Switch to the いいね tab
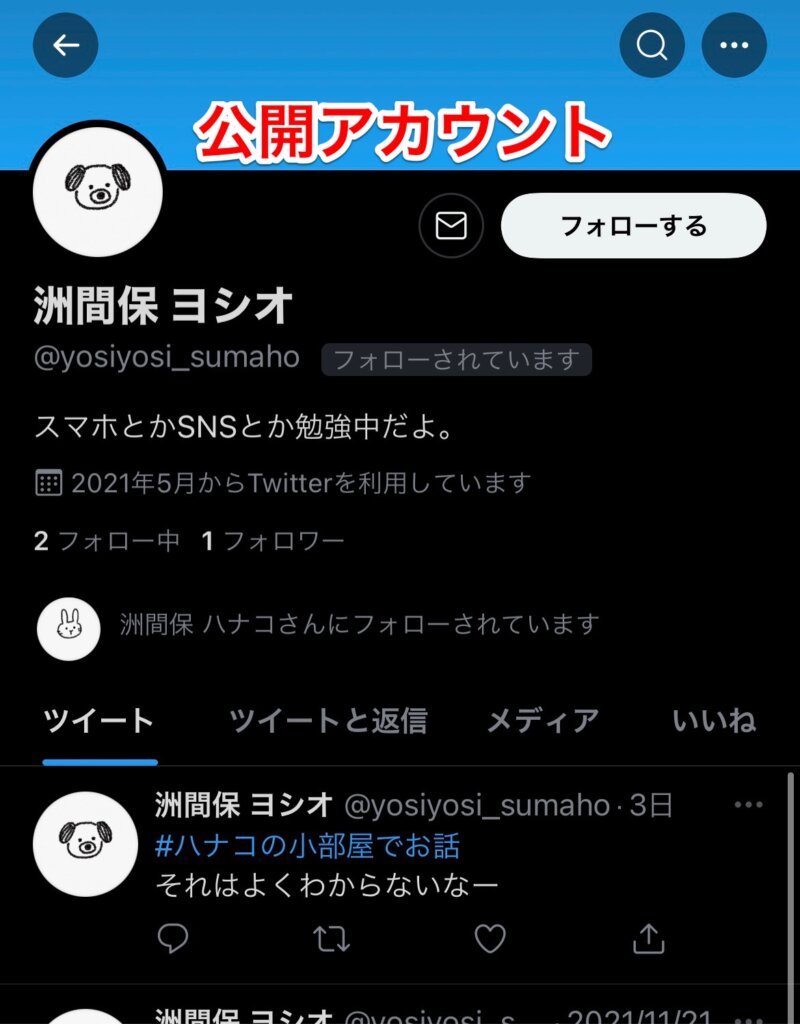Viewport: 800px width, 1024px height. point(714,720)
